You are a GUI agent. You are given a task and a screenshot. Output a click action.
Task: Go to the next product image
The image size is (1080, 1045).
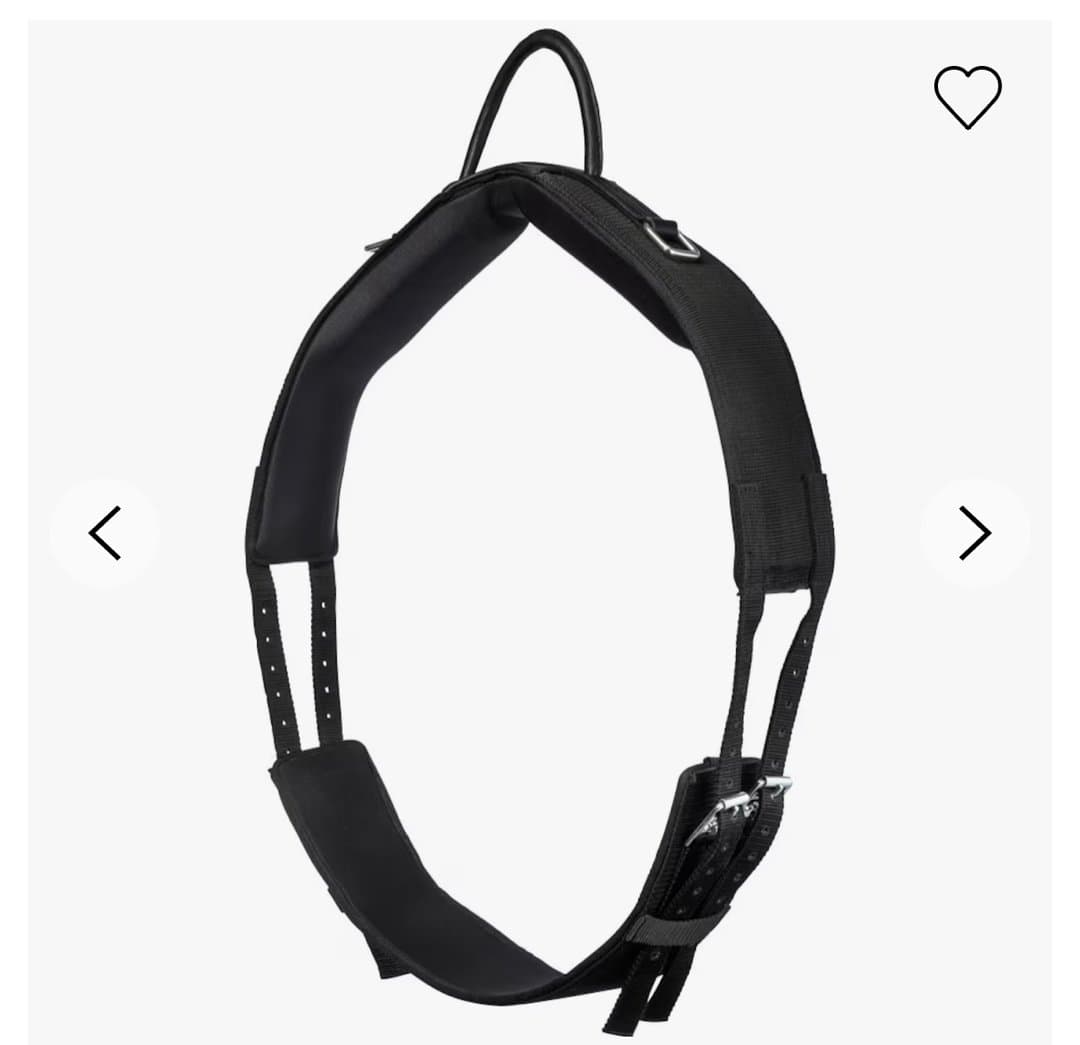click(974, 532)
